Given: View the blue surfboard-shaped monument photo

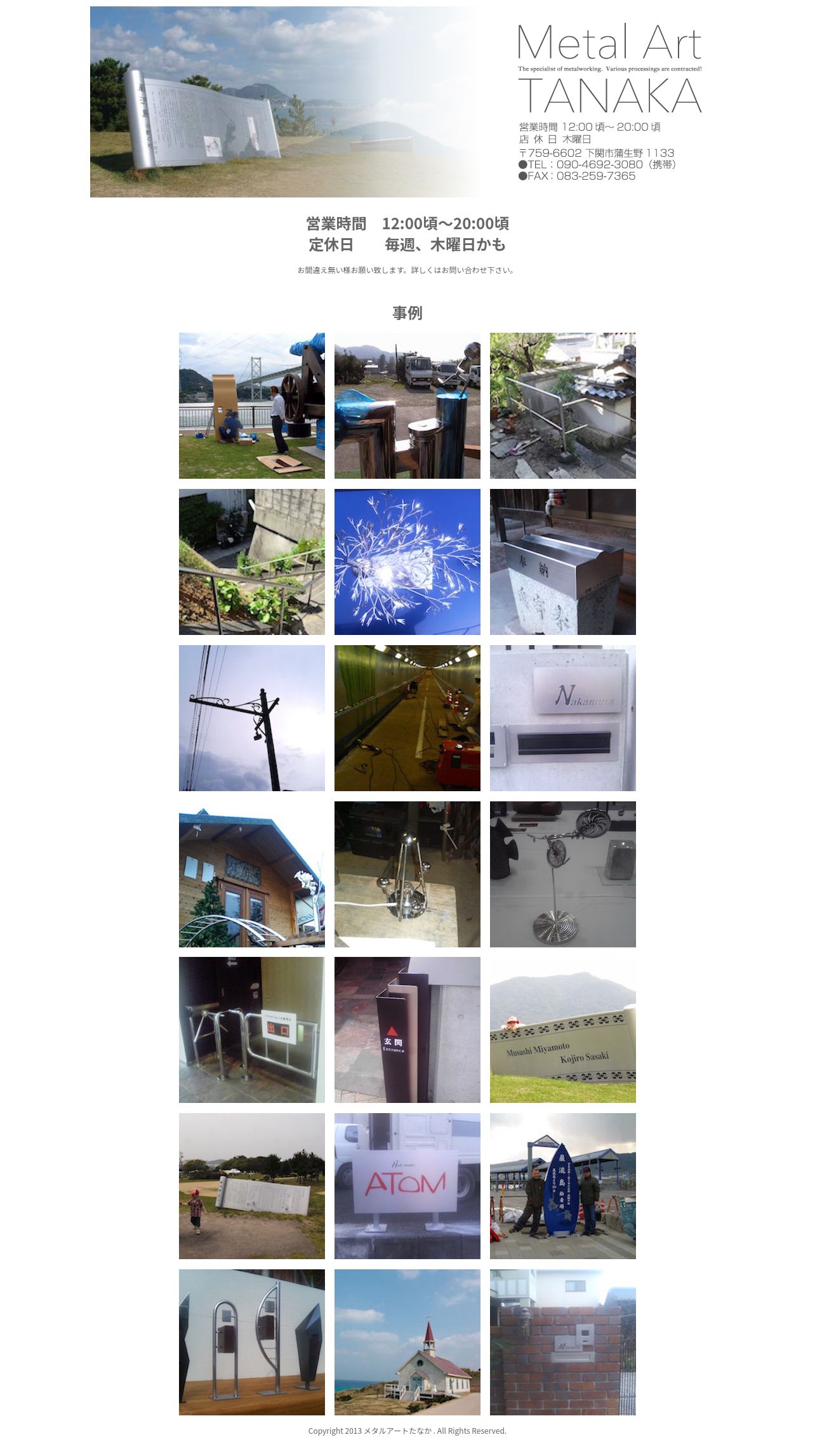Looking at the screenshot, I should coord(563,1186).
